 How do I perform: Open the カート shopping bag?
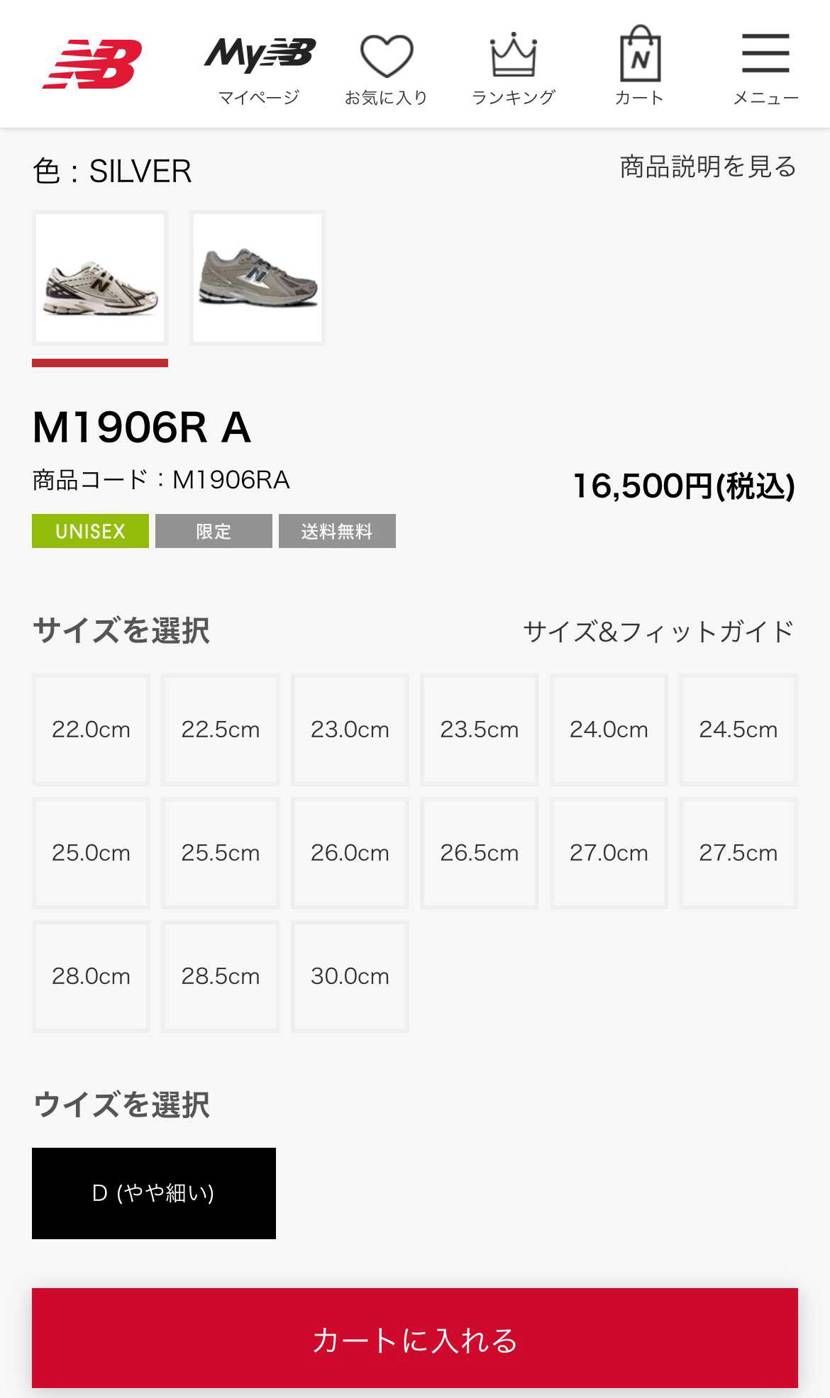click(x=640, y=67)
